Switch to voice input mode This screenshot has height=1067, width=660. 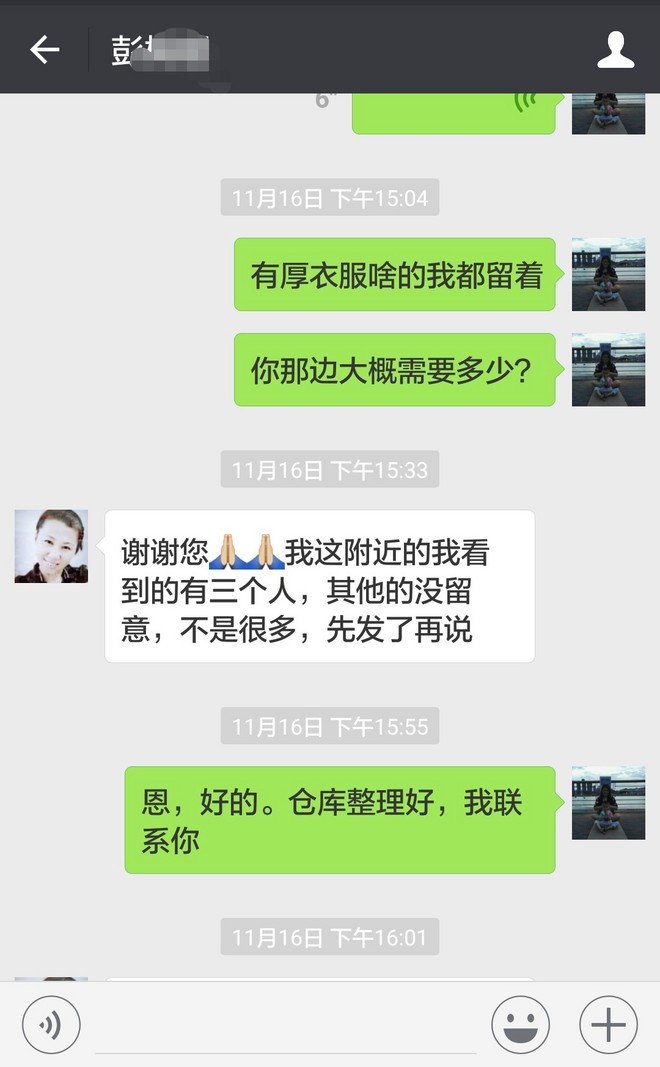click(x=51, y=1025)
